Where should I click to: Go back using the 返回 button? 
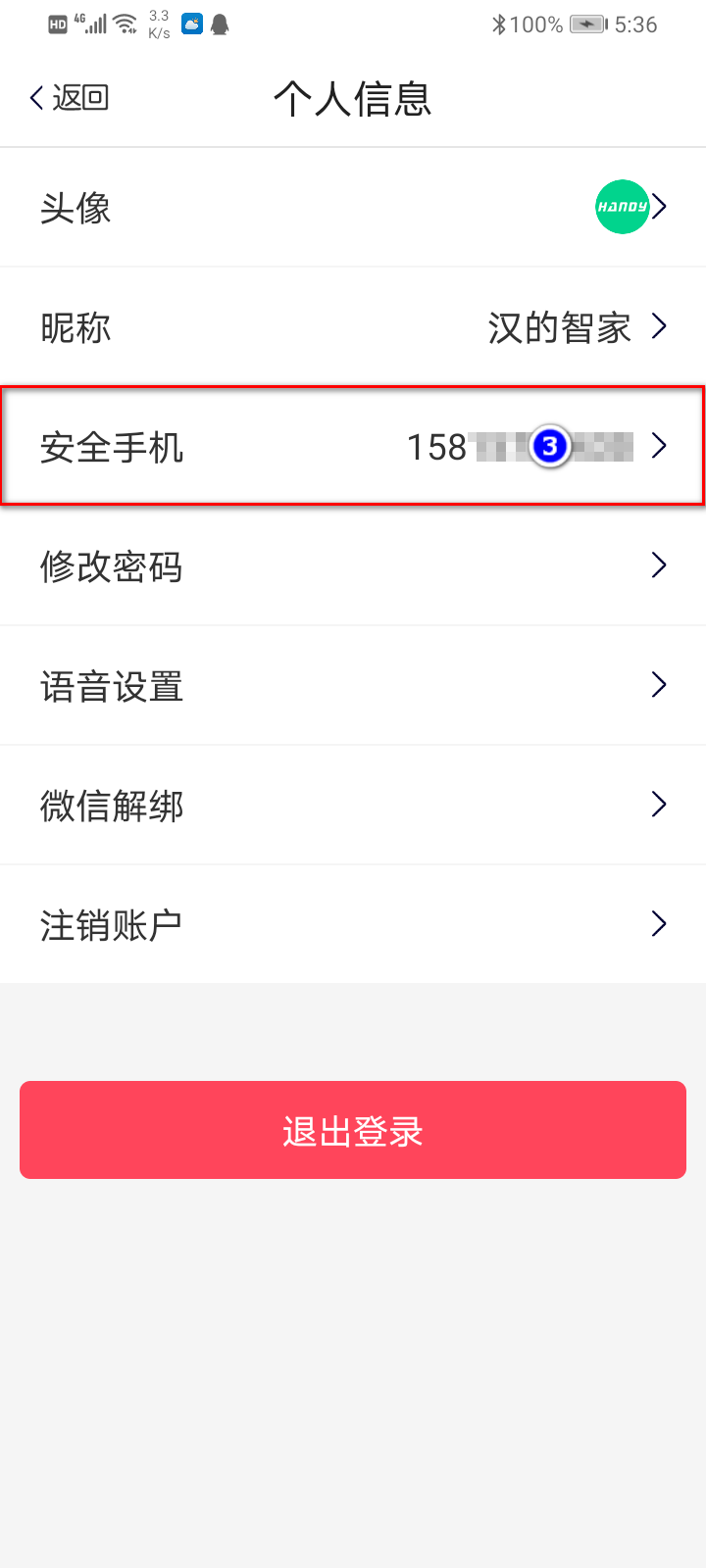tap(69, 98)
